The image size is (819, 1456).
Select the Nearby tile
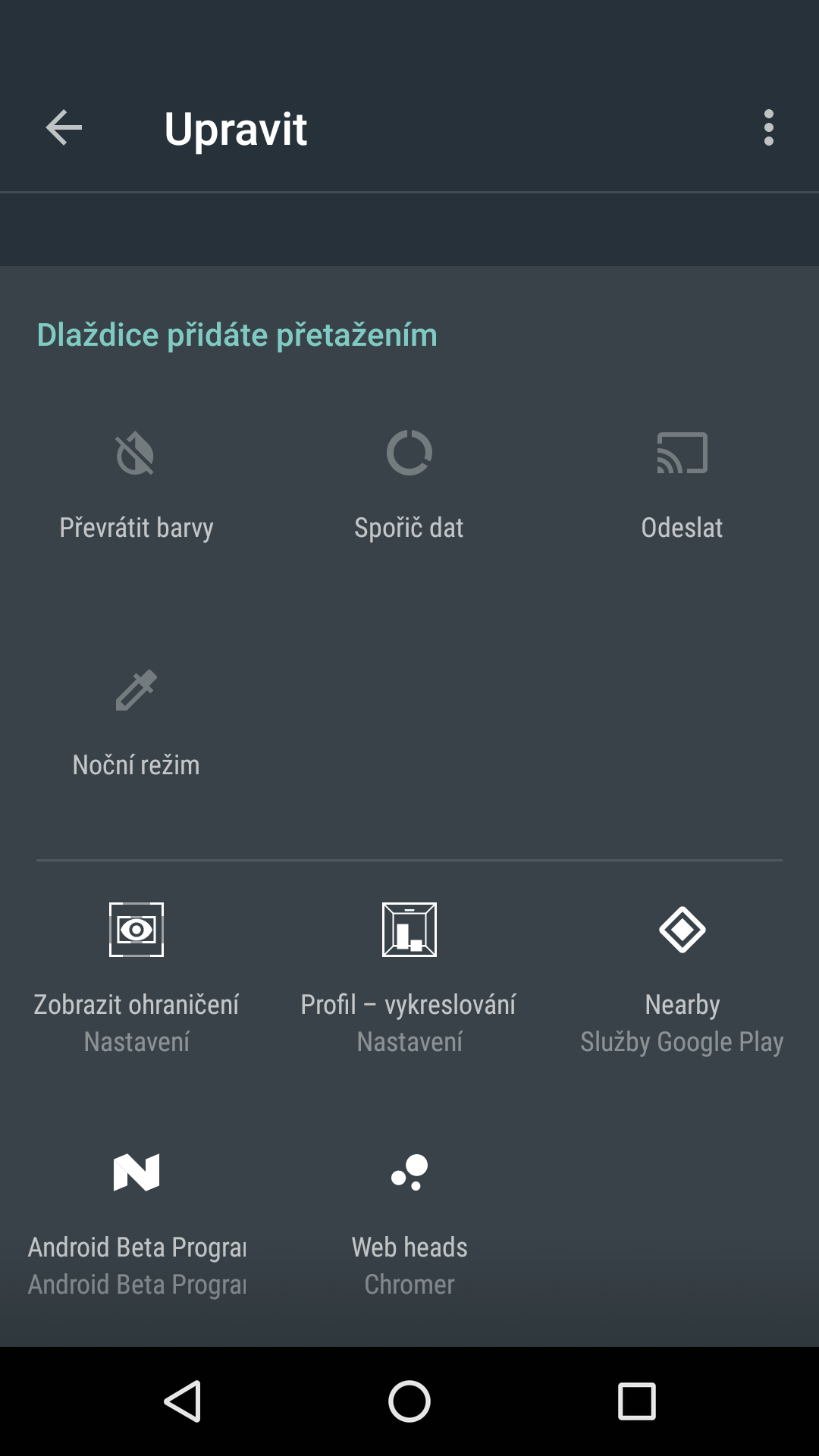[682, 978]
